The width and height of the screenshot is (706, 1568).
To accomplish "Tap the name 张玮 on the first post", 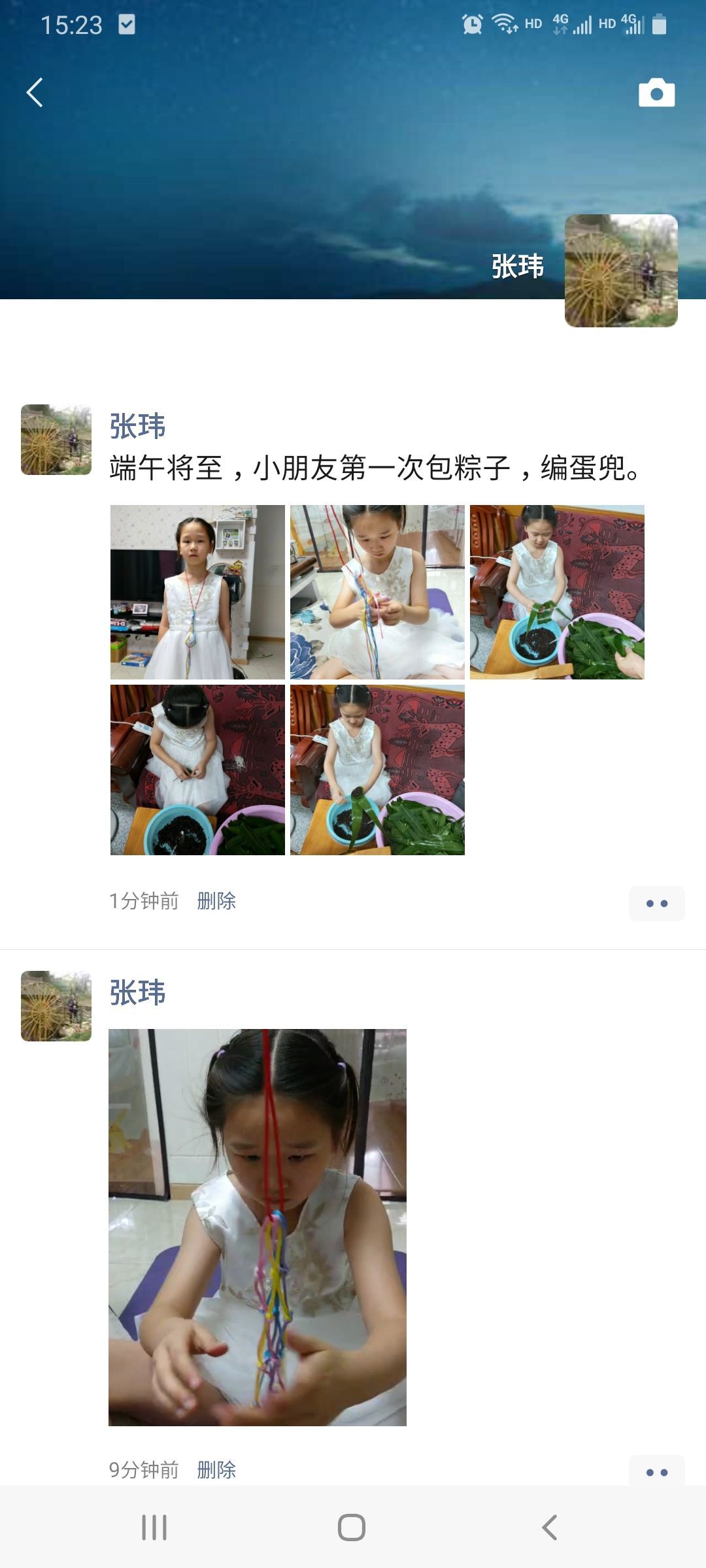I will 137,426.
